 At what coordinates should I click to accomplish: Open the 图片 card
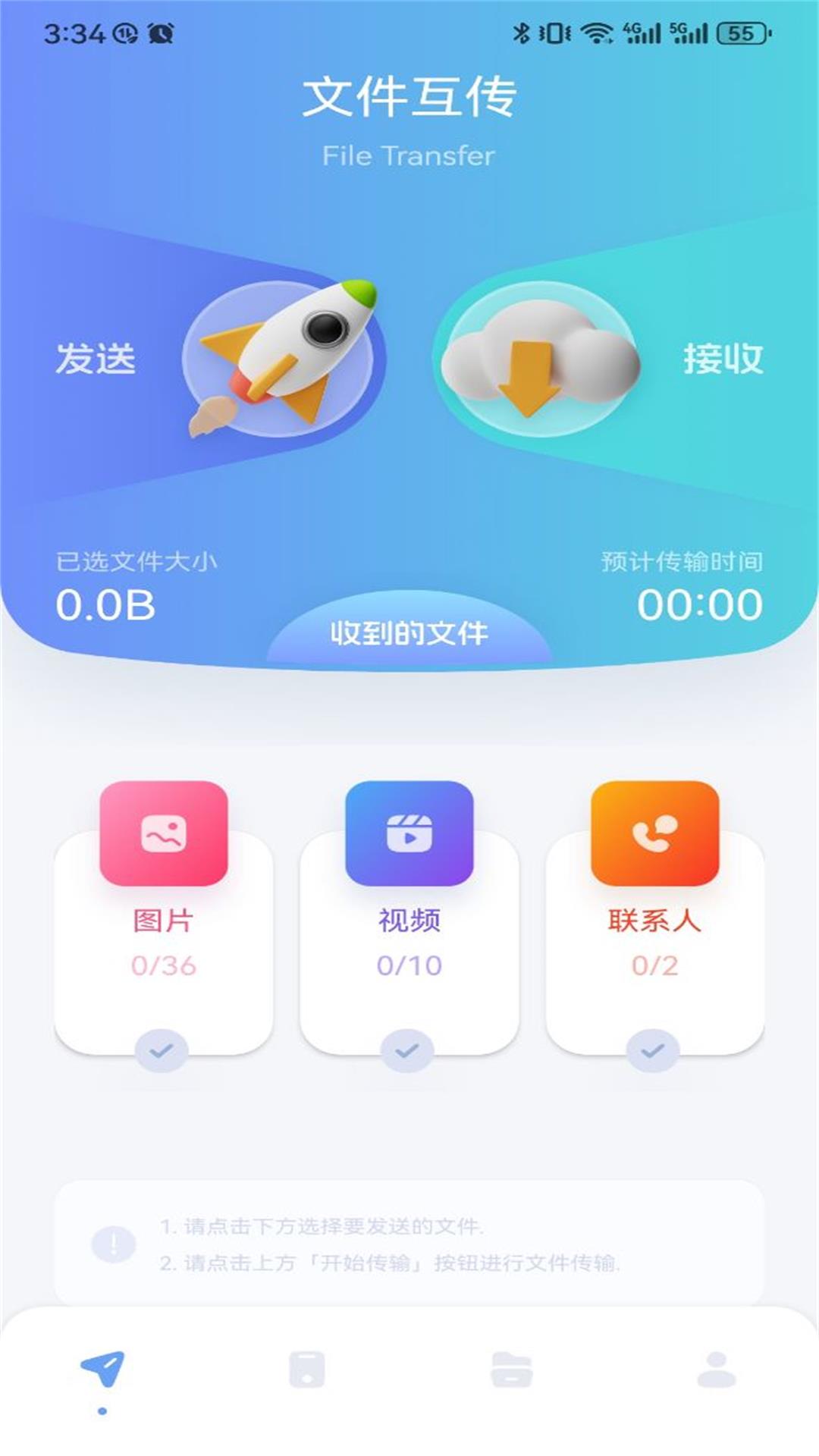[164, 918]
